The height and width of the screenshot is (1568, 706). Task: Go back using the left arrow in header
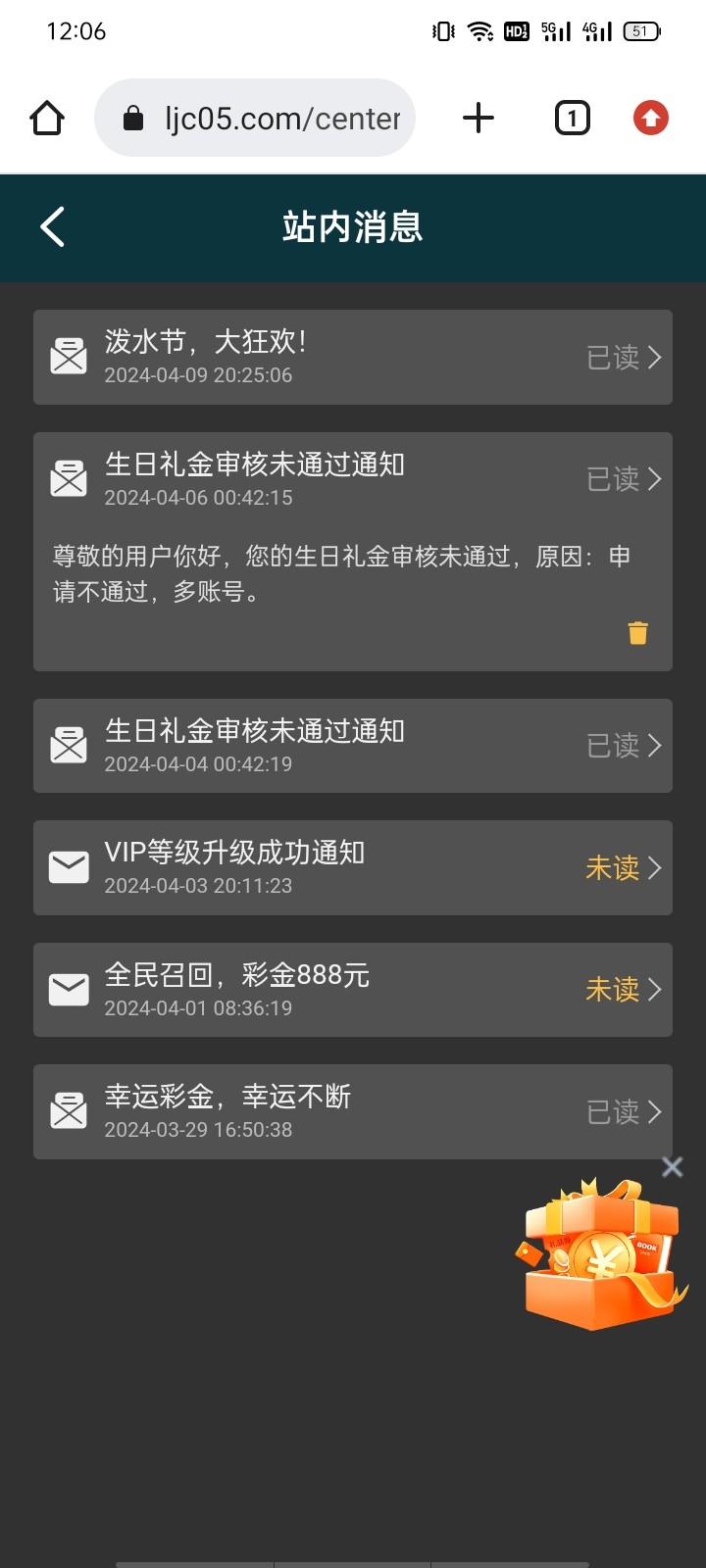pyautogui.click(x=51, y=226)
